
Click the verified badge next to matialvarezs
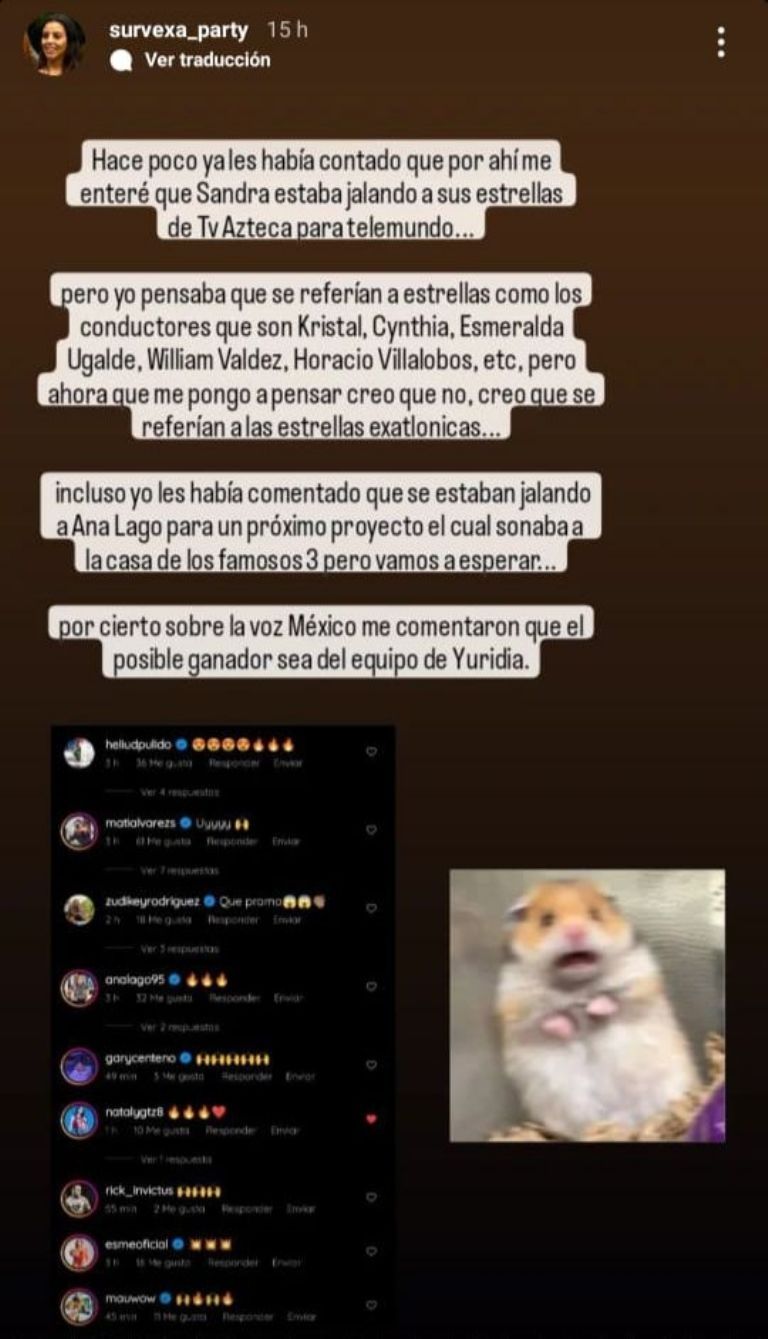point(185,824)
